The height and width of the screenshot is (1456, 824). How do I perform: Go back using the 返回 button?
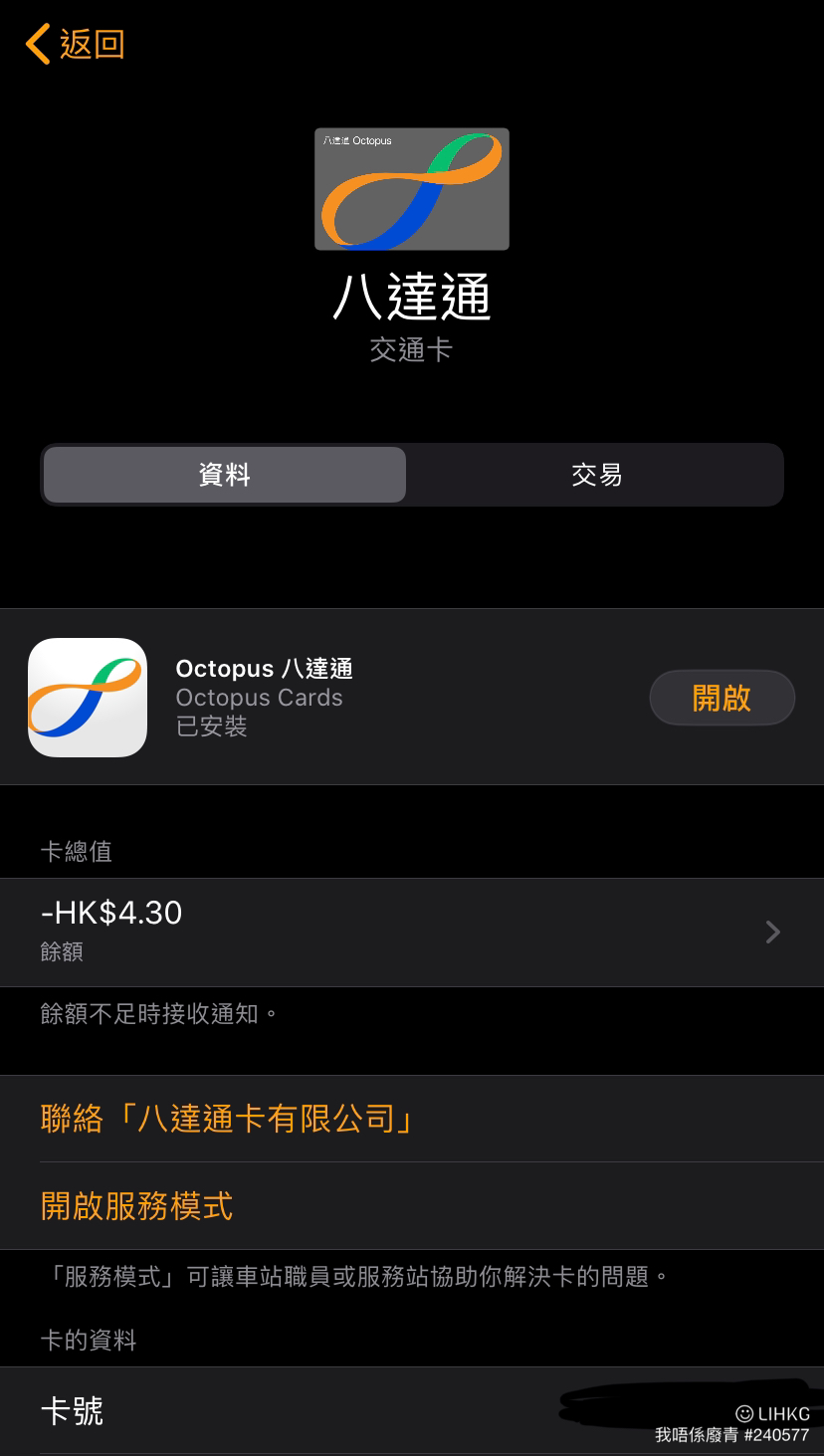coord(76,45)
